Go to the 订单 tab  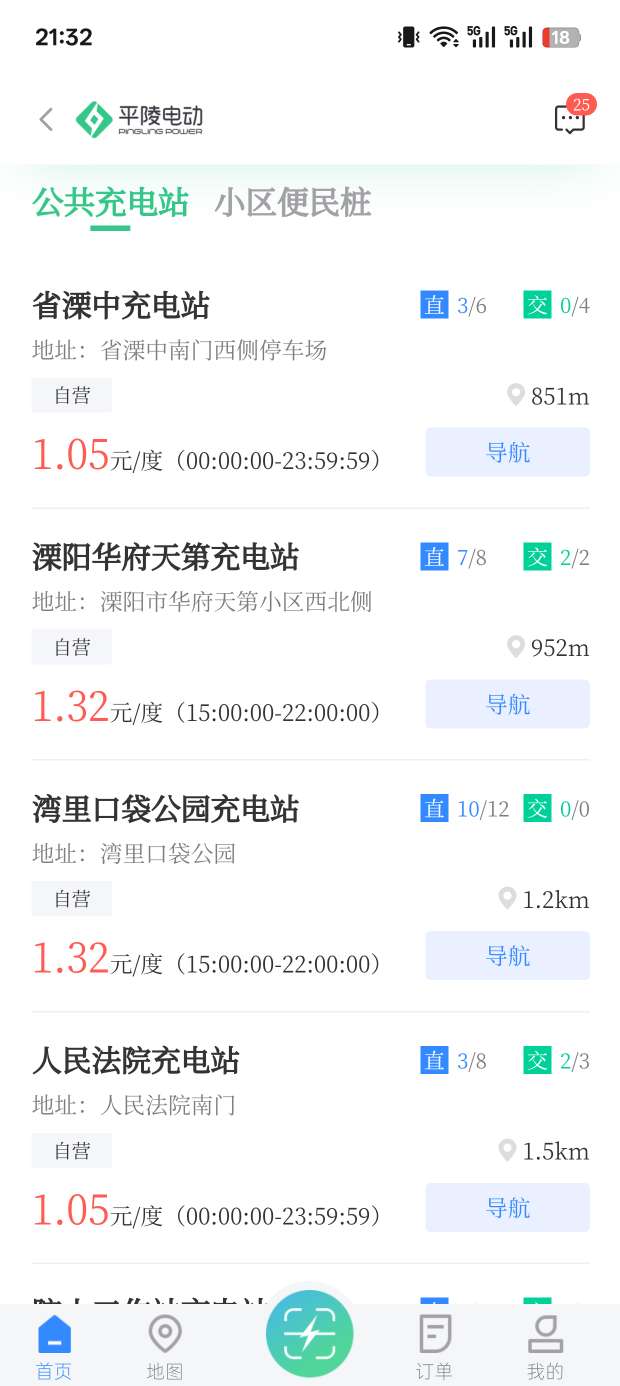[434, 1347]
